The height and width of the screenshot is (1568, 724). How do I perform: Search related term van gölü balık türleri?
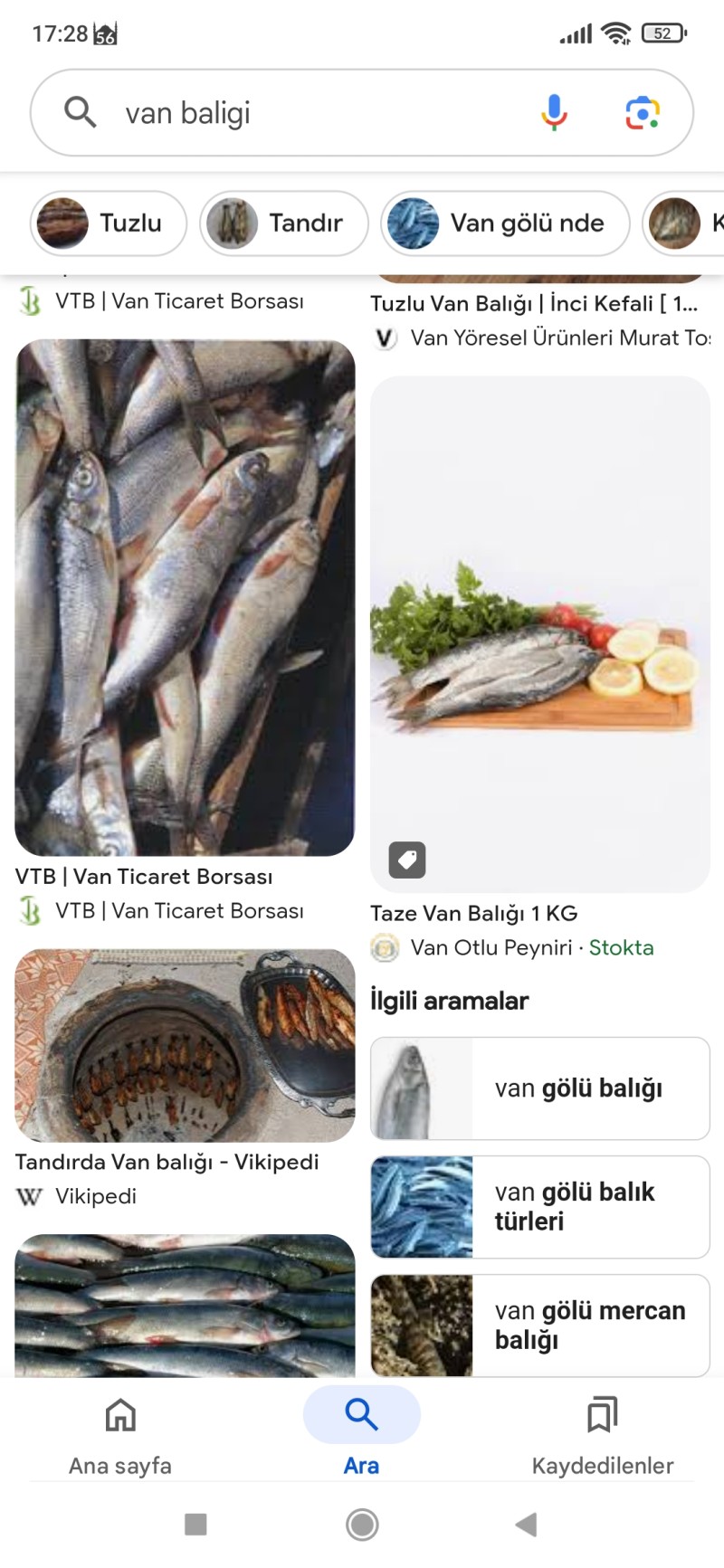pos(540,1207)
